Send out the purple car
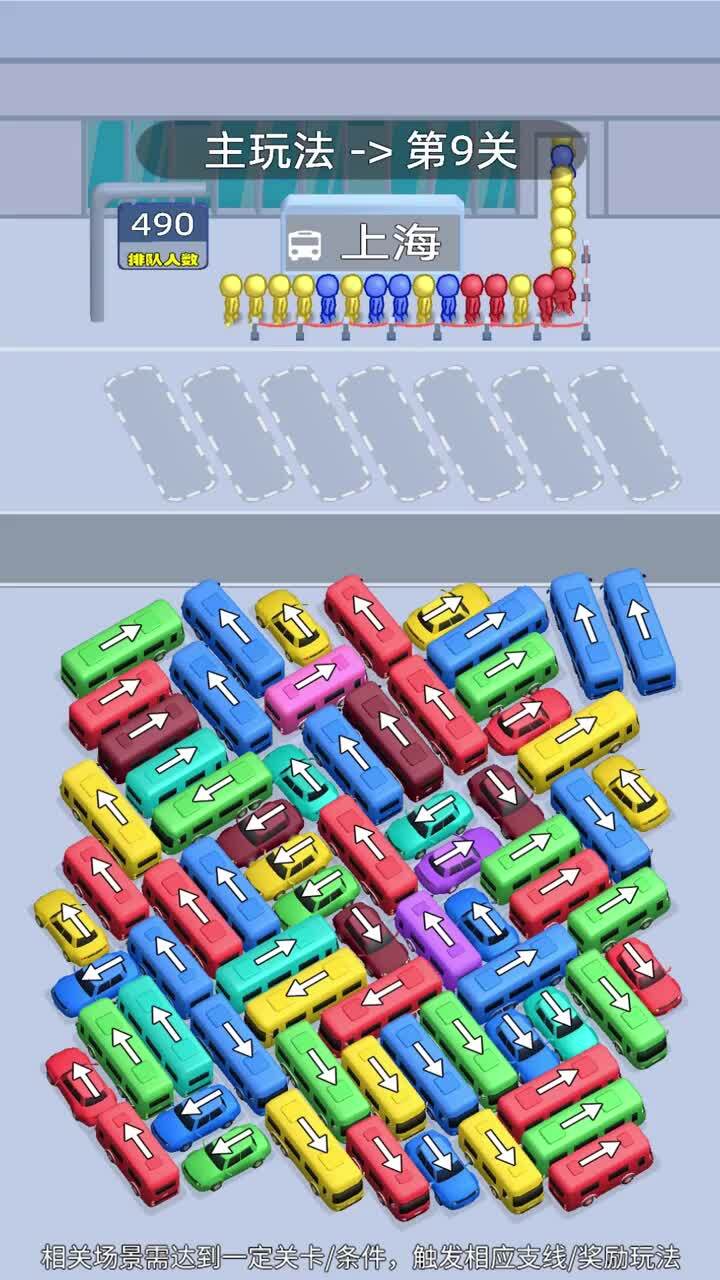 point(456,858)
